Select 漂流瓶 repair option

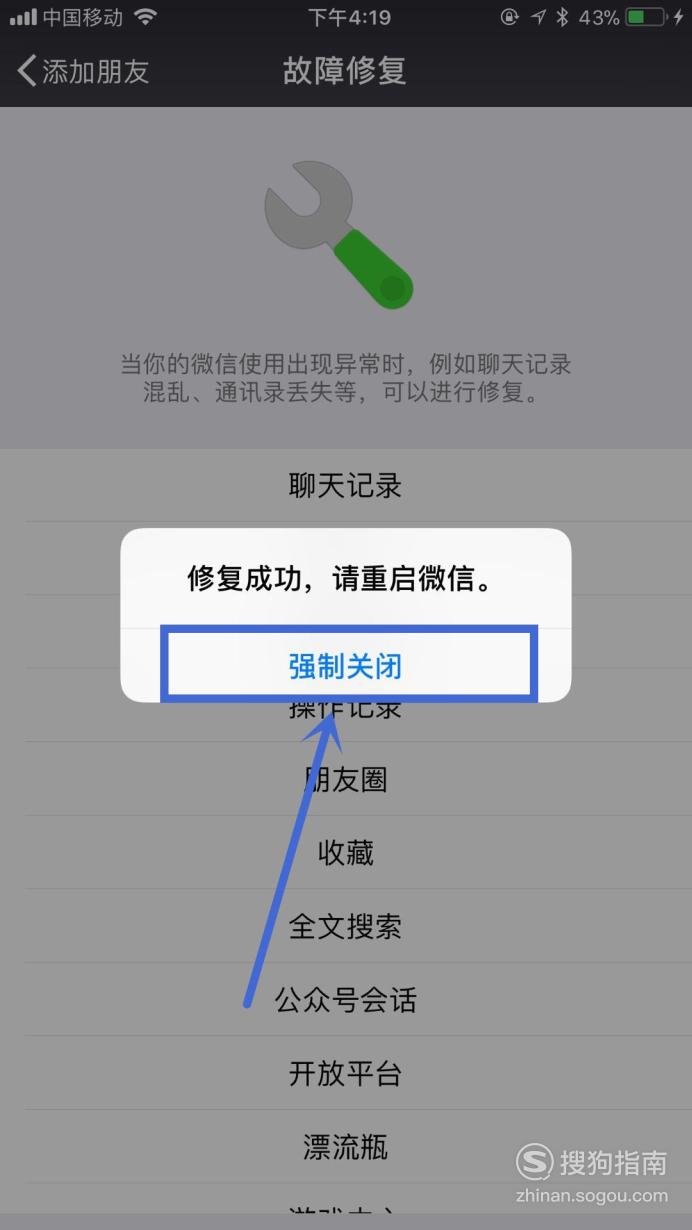click(x=346, y=1146)
